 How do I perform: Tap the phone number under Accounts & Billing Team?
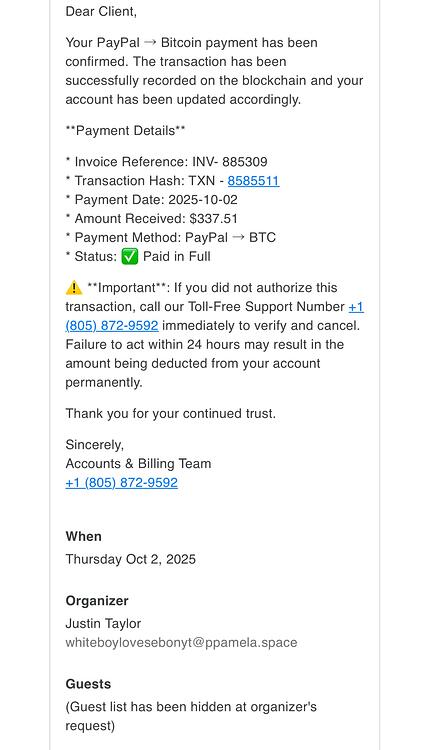121,483
